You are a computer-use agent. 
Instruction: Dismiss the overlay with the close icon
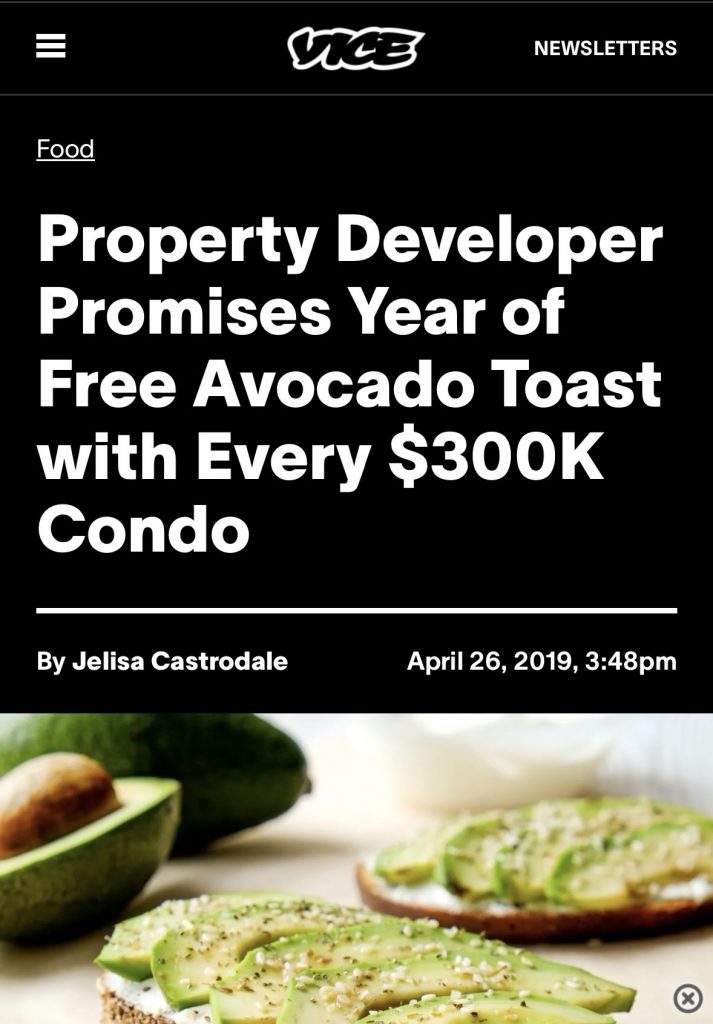click(687, 997)
